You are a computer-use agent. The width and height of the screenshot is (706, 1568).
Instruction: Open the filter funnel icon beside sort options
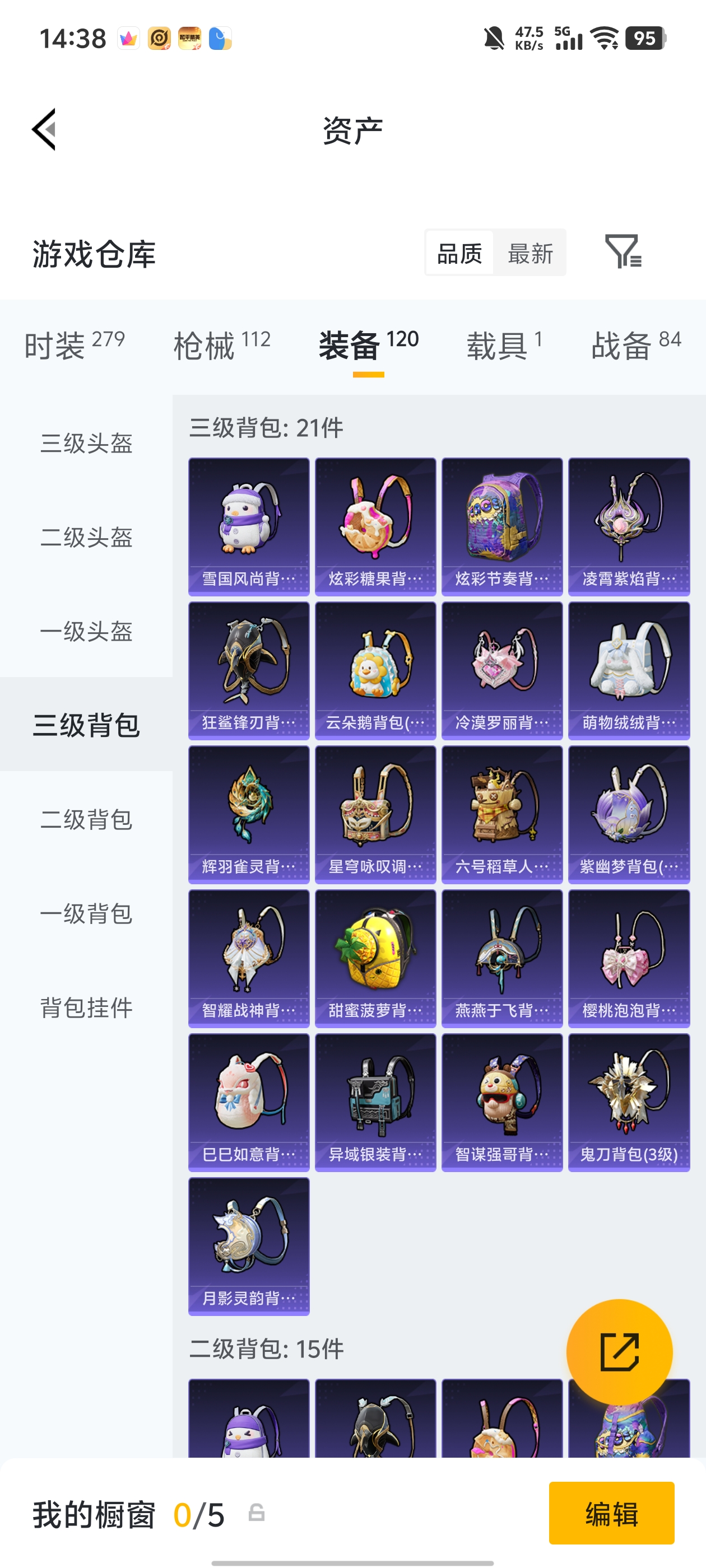pyautogui.click(x=624, y=254)
